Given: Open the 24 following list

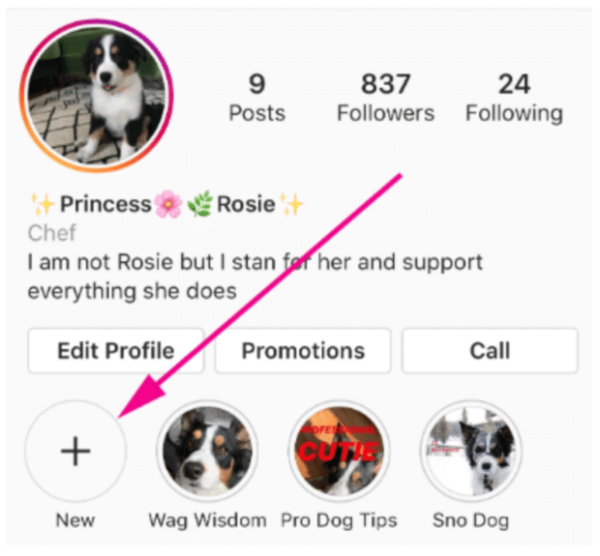Looking at the screenshot, I should (513, 98).
